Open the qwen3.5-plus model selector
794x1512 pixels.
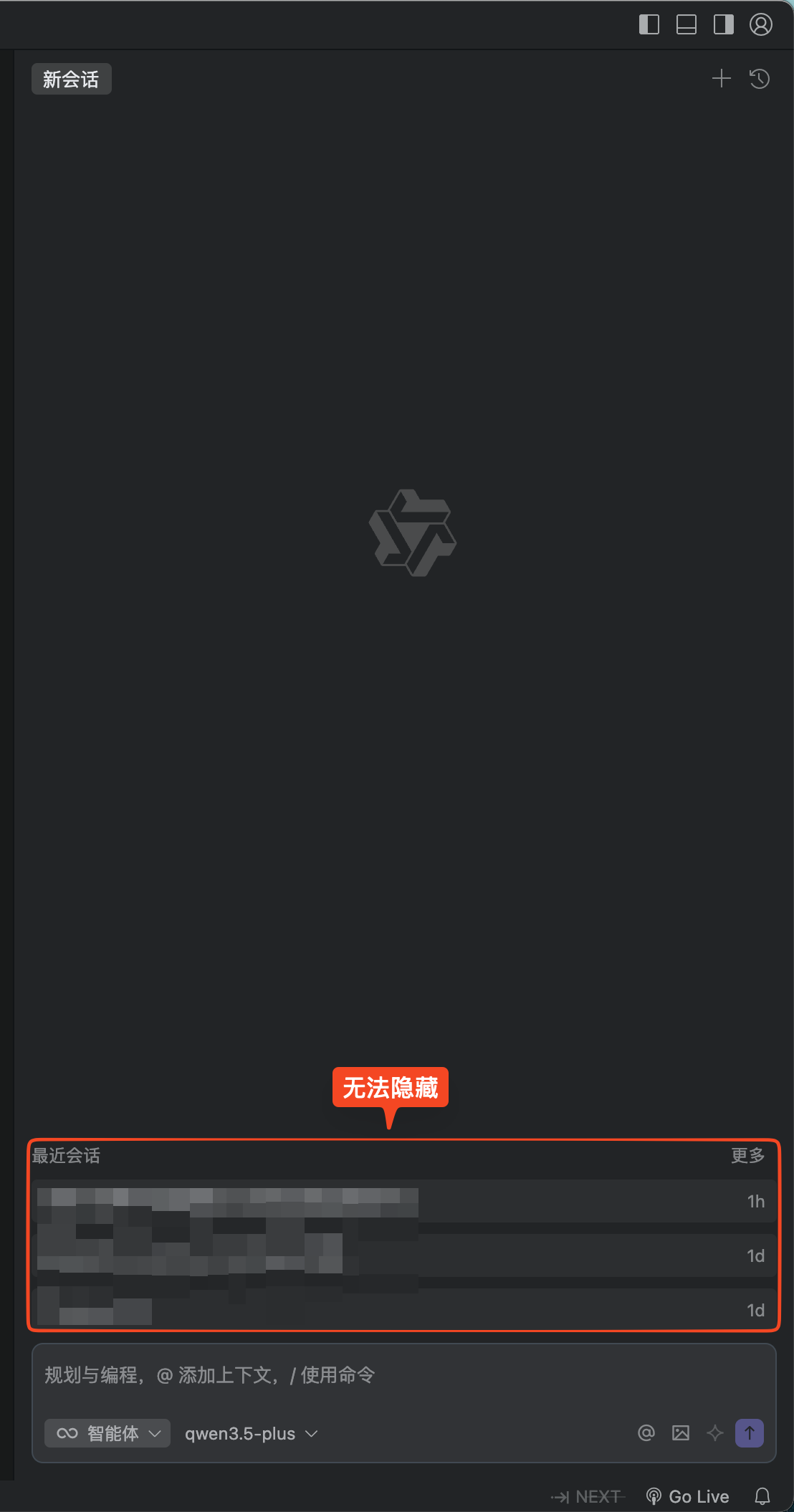click(251, 1433)
